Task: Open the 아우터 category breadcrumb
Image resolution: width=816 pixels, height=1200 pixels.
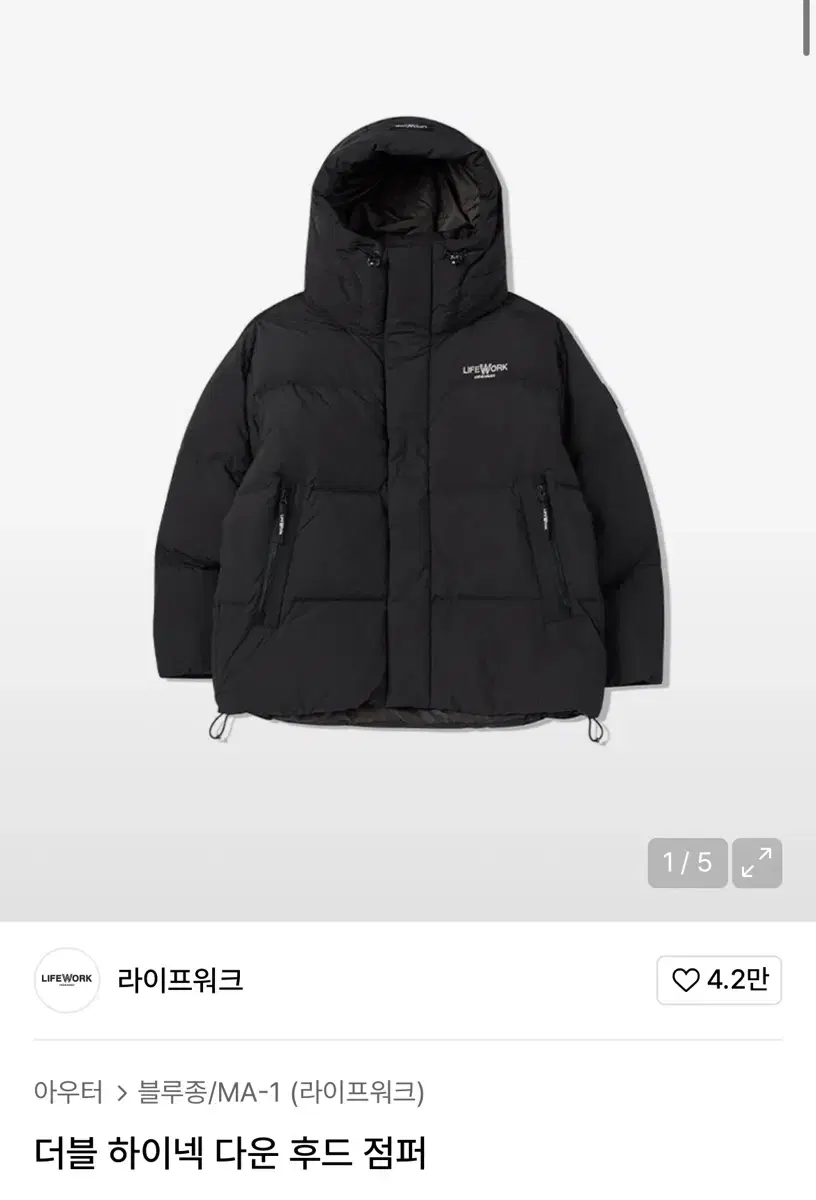Action: pos(69,1092)
